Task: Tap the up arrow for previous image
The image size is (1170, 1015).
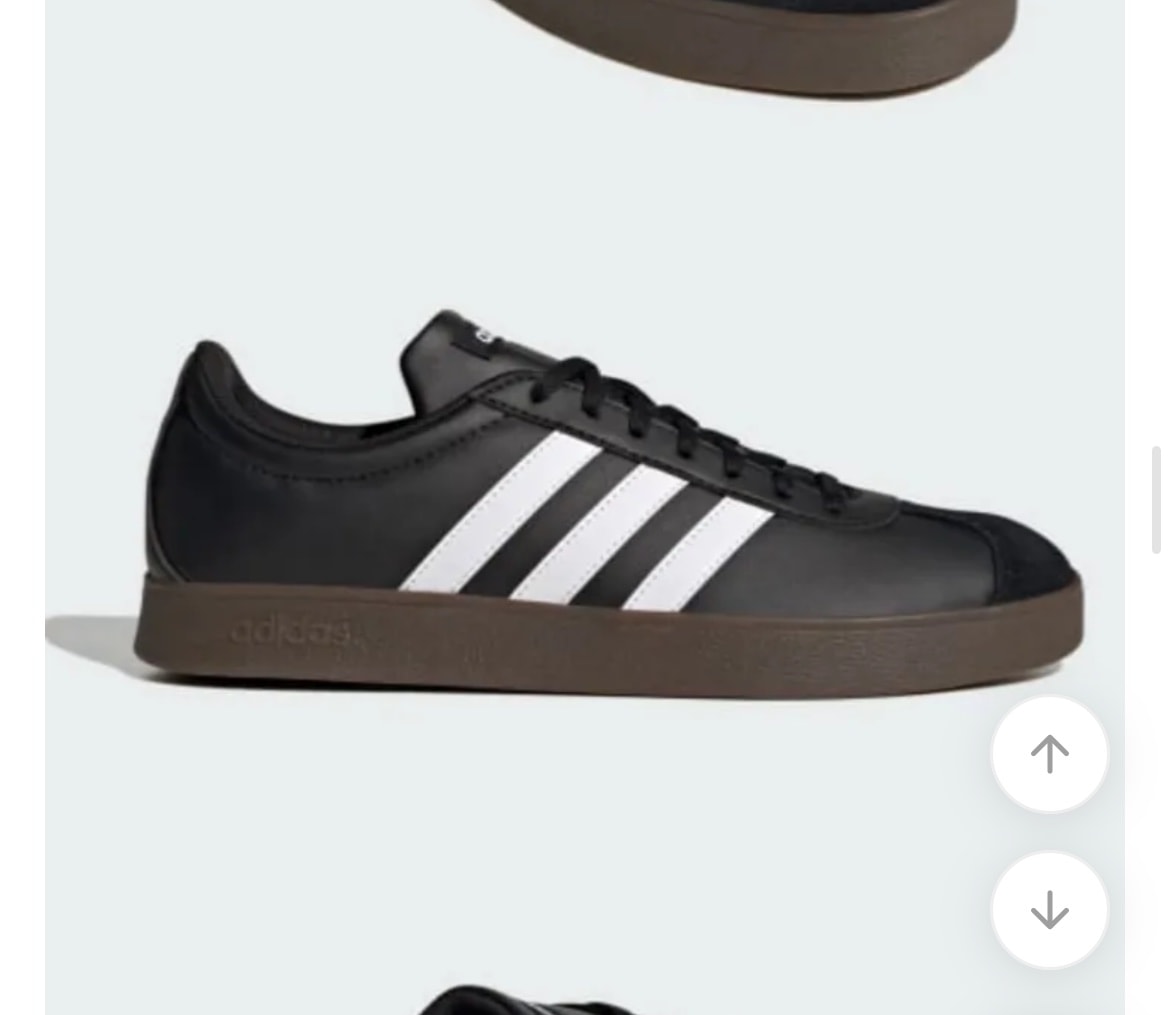Action: tap(1049, 754)
